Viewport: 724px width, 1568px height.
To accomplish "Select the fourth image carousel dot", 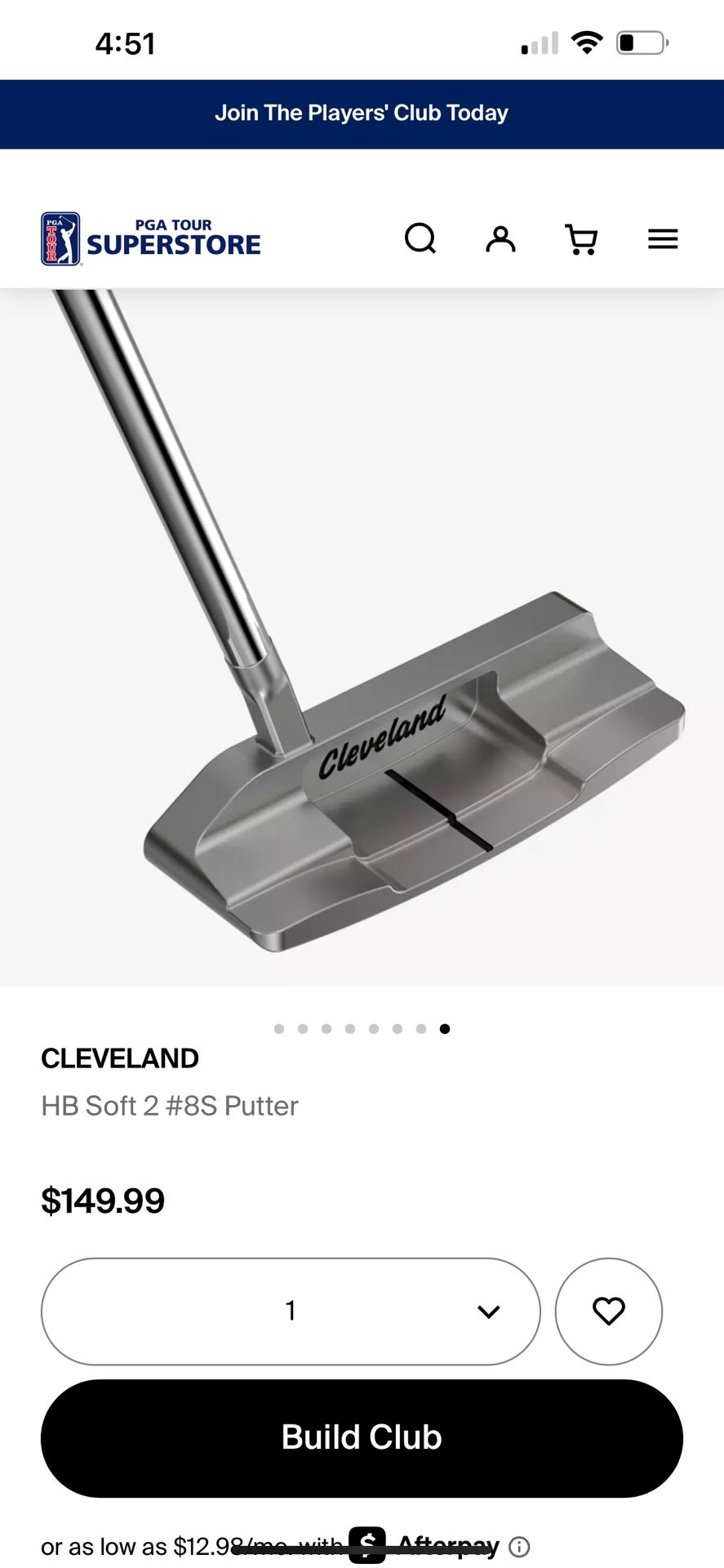I will (x=350, y=1029).
